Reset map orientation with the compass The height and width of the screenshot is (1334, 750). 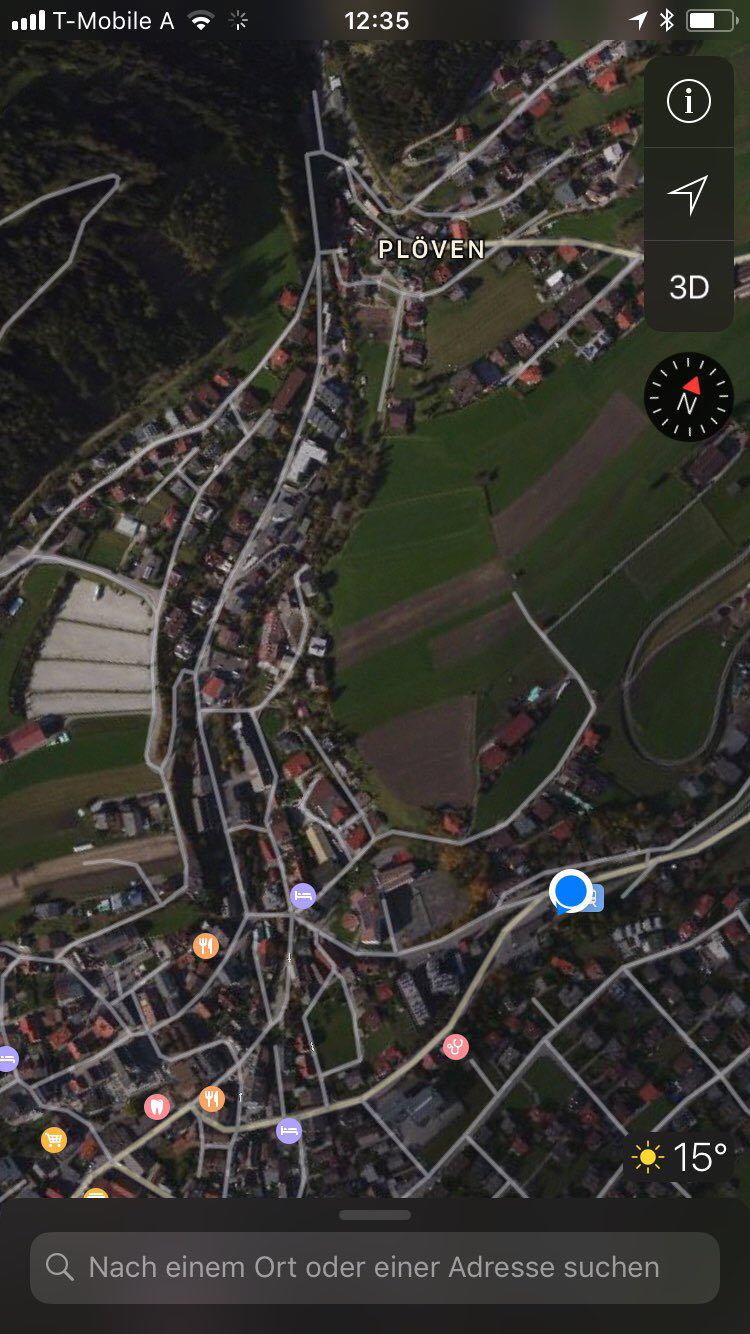tap(688, 397)
